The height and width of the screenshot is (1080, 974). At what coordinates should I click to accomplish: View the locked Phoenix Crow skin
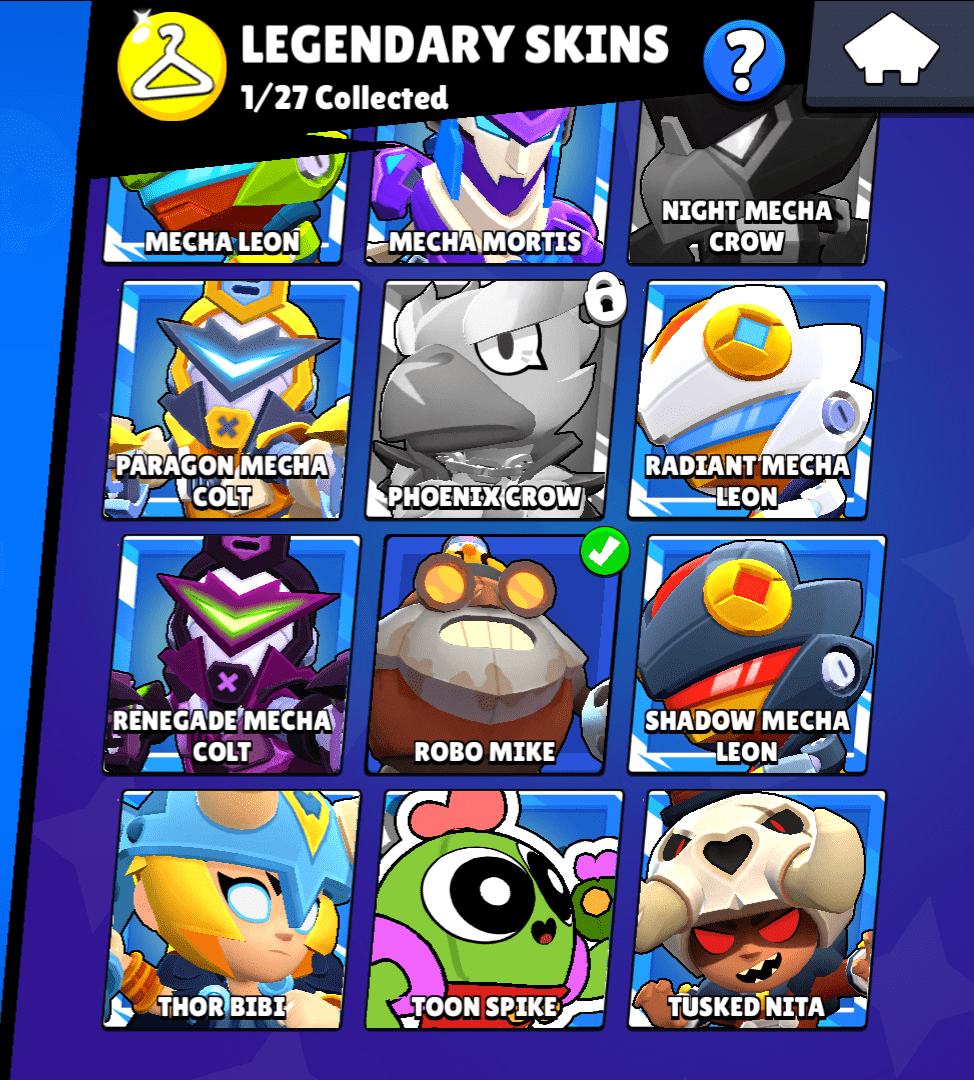(492, 400)
